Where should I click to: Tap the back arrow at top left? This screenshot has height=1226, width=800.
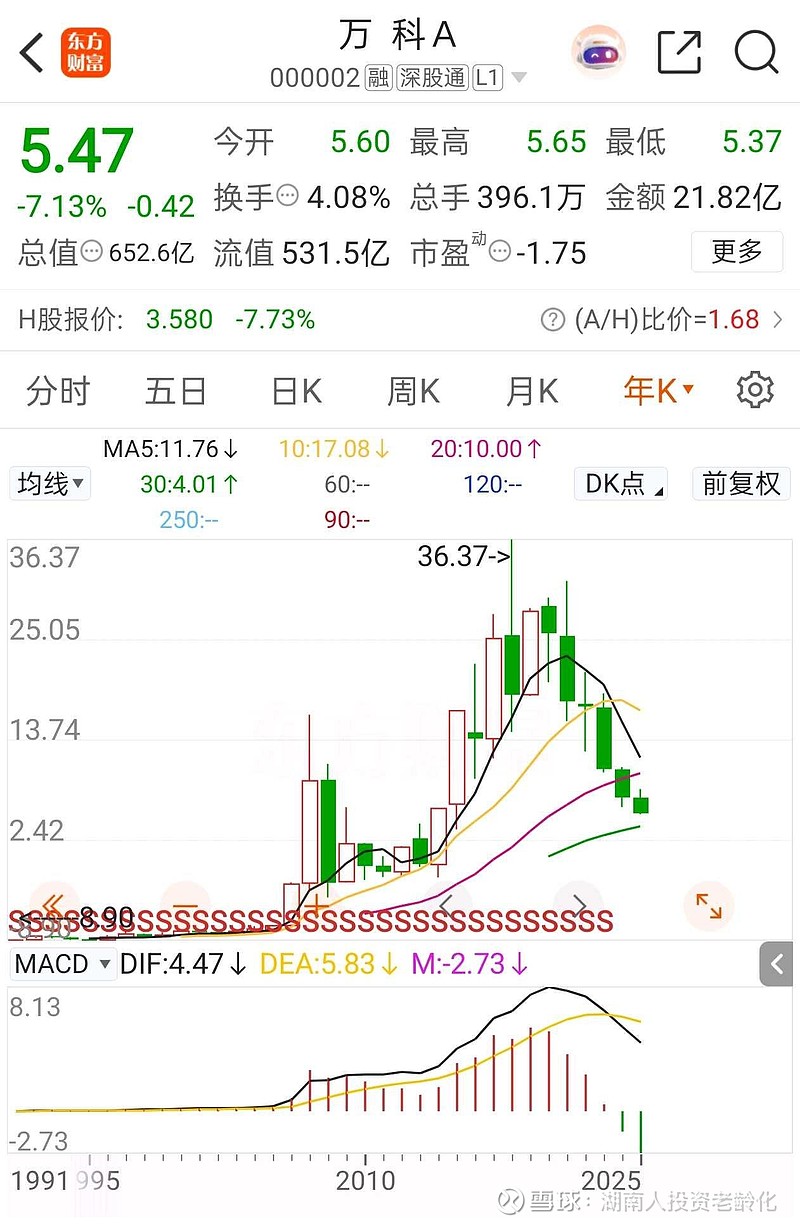(29, 52)
